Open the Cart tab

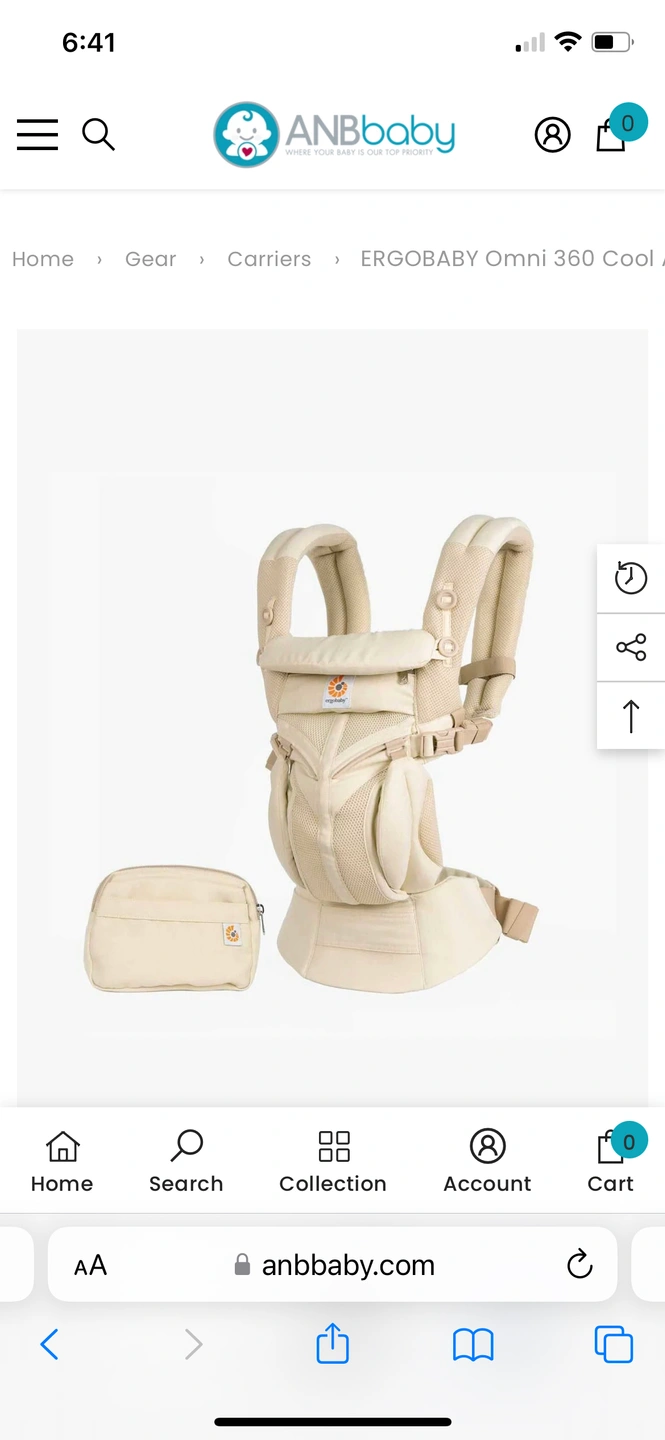pos(611,1161)
